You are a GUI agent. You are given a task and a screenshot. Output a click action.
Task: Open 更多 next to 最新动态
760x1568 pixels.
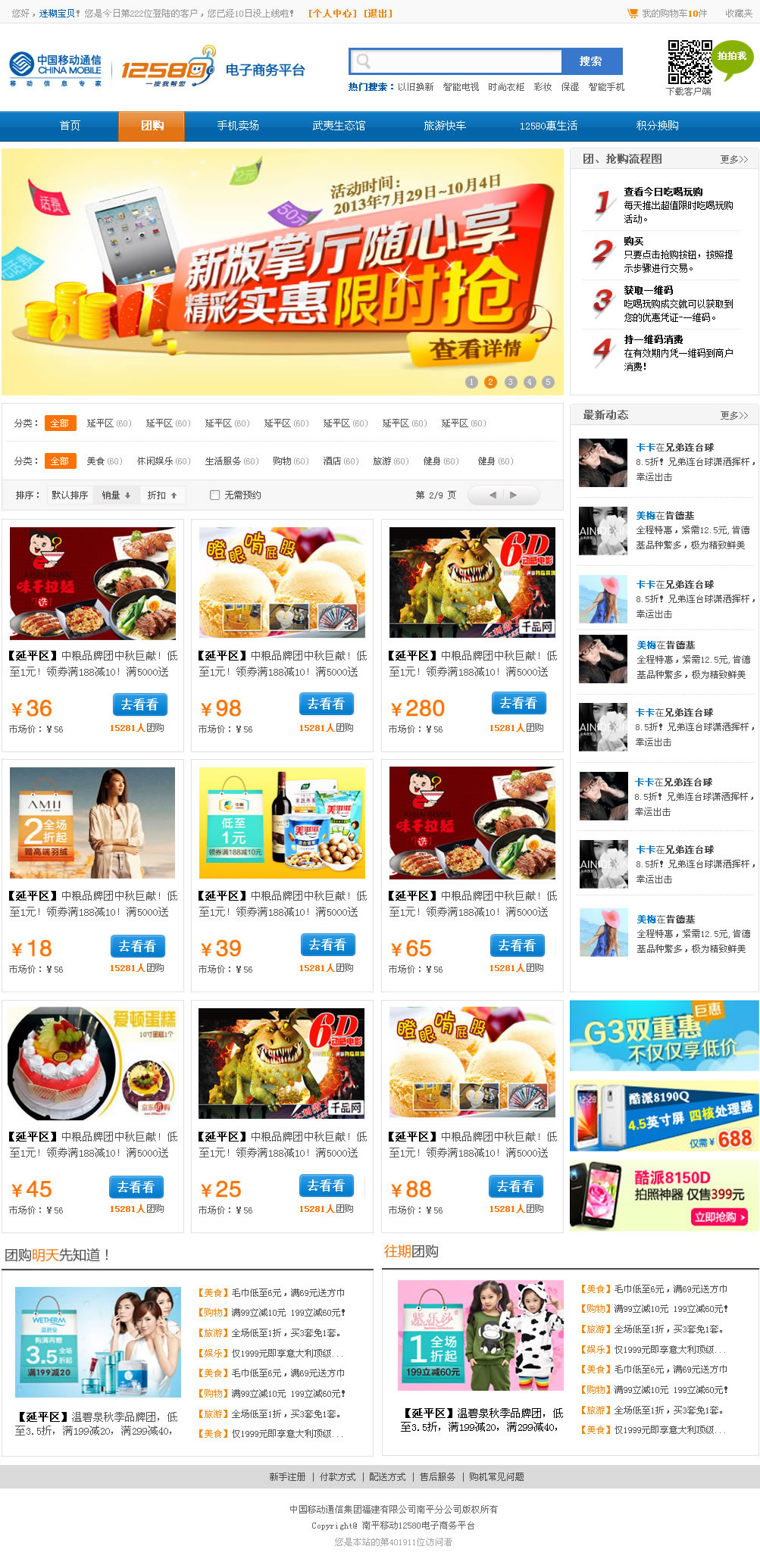pyautogui.click(x=733, y=415)
